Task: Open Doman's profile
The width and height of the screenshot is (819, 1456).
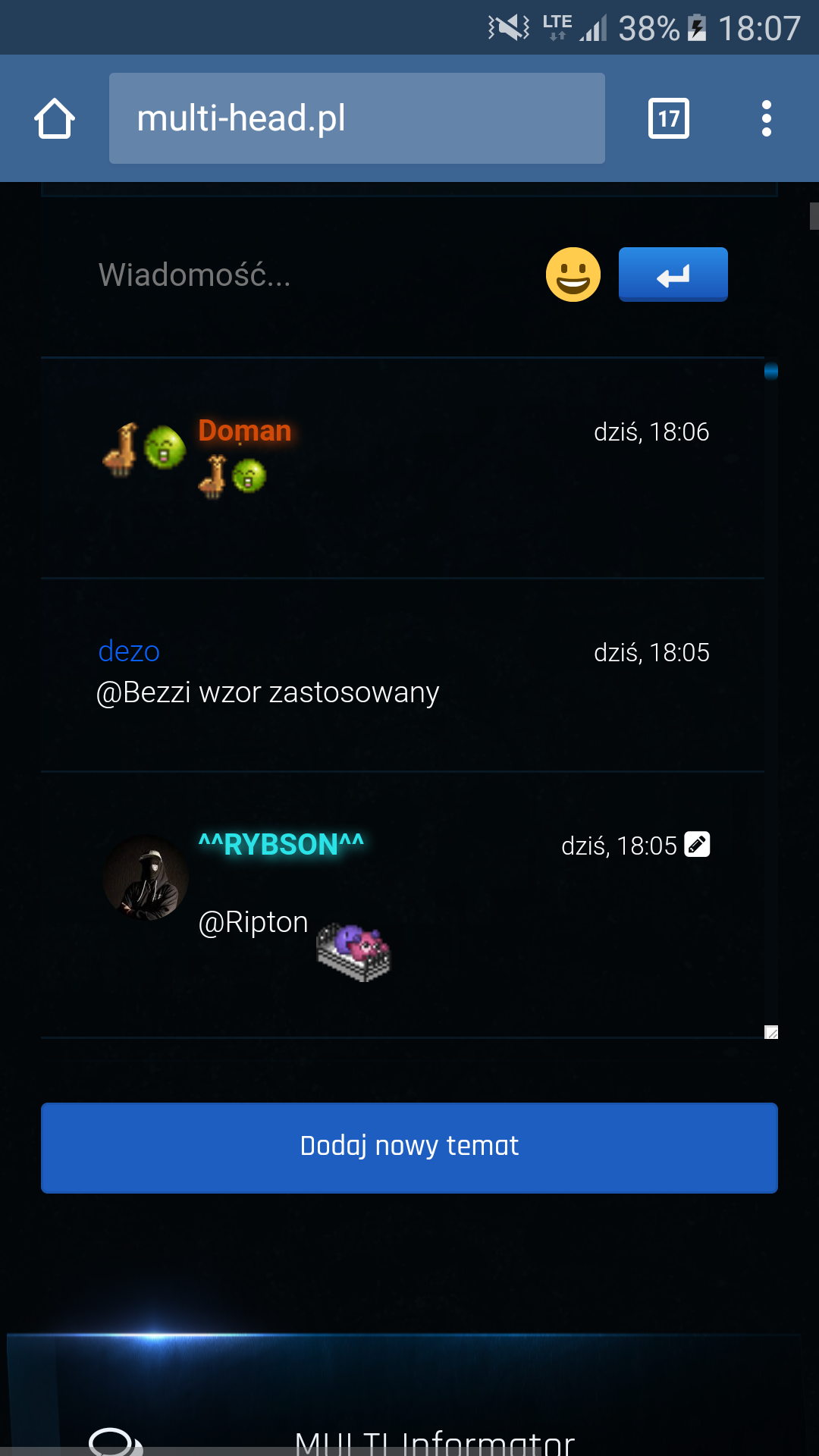Action: point(244,431)
